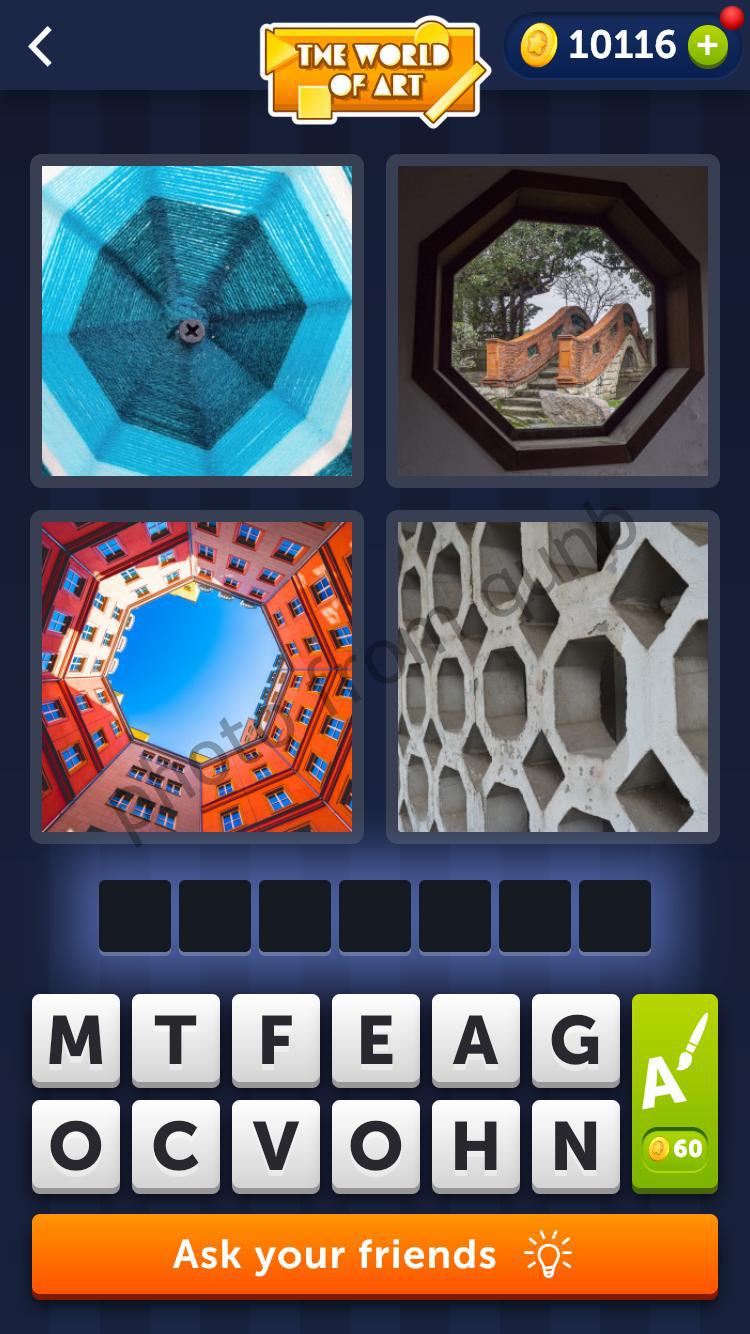The image size is (750, 1334).
Task: Enlarge the orange courtyard sky photo
Action: (x=196, y=675)
